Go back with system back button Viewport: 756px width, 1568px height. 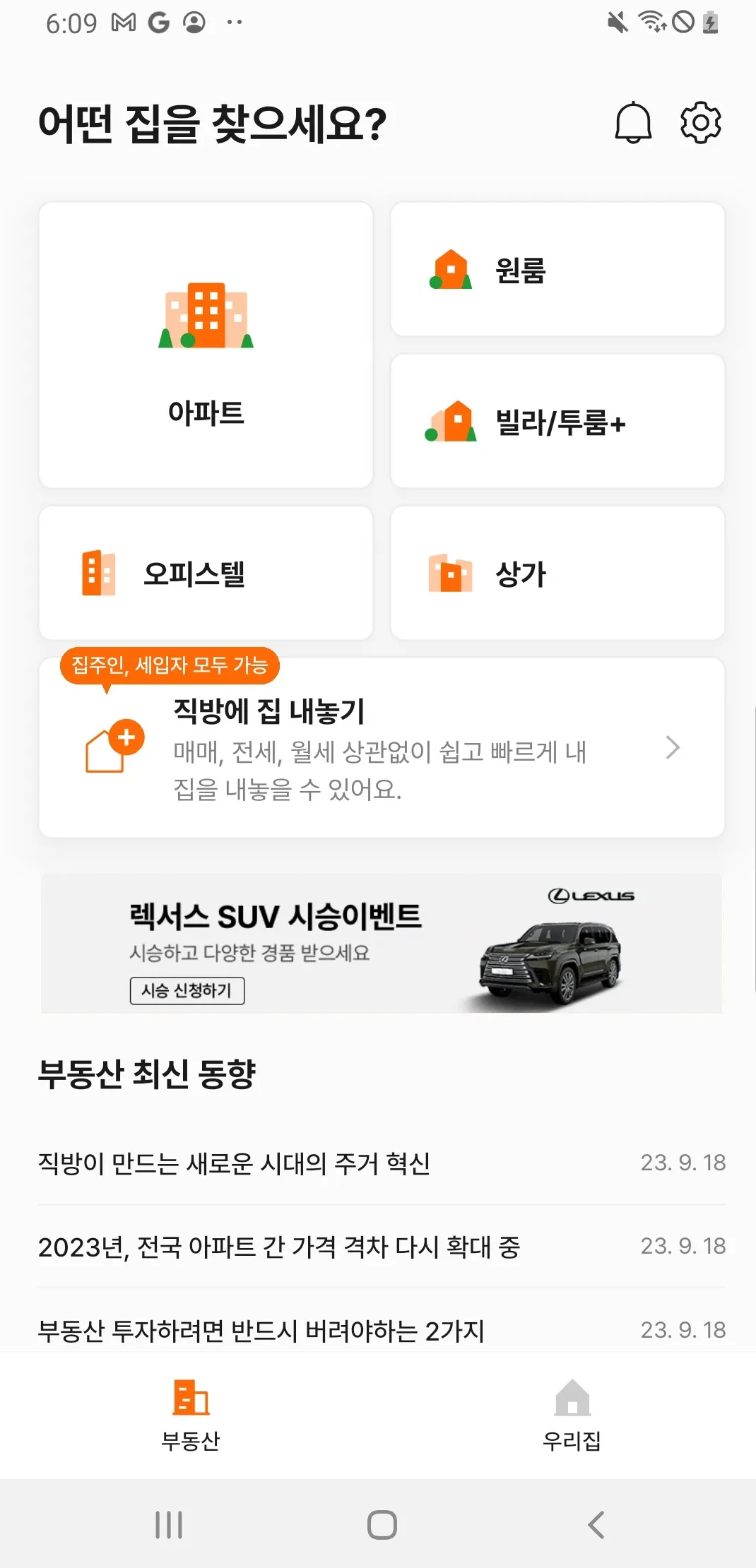click(596, 1524)
